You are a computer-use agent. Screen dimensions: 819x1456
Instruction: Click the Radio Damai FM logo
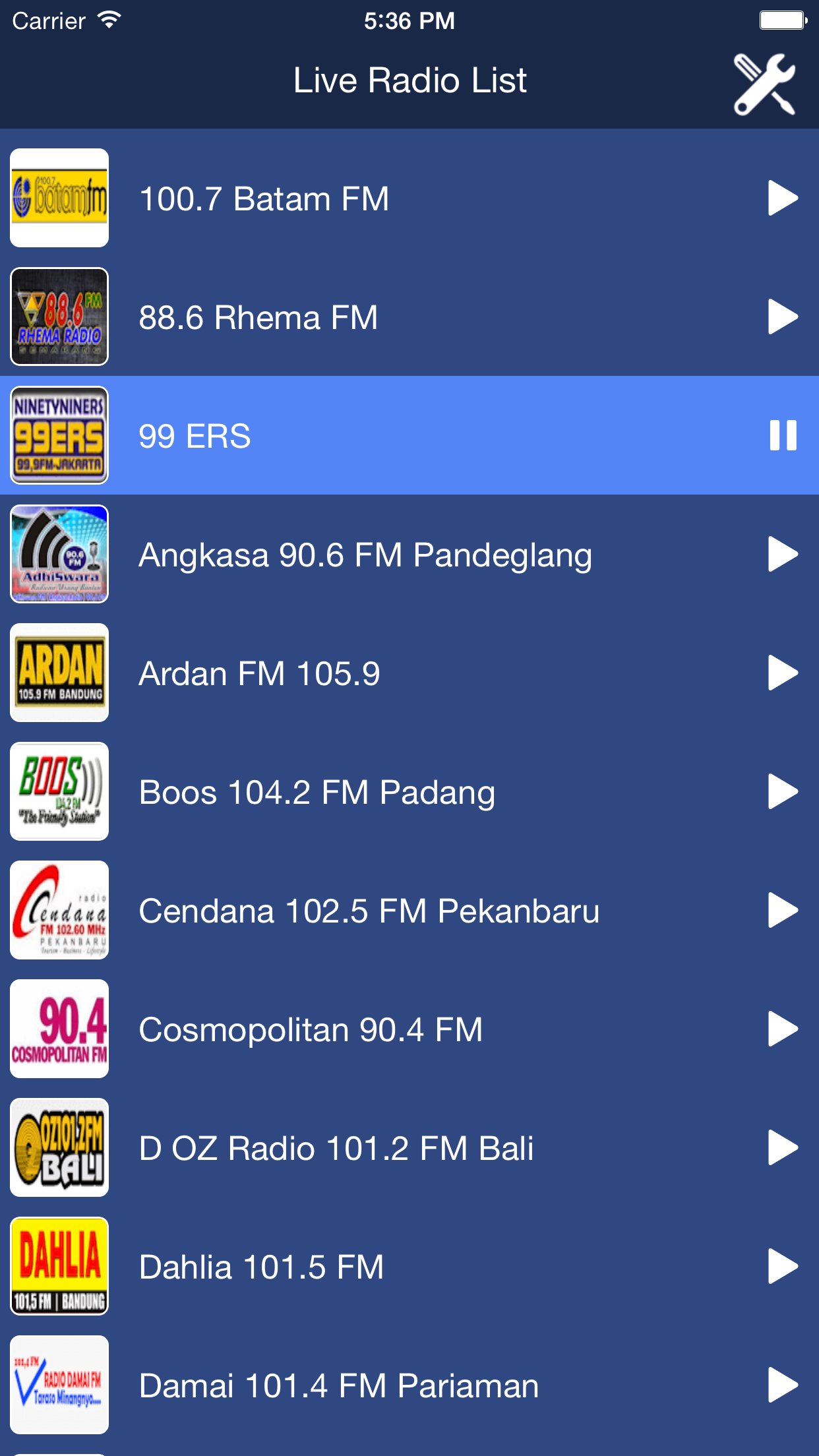(59, 1385)
